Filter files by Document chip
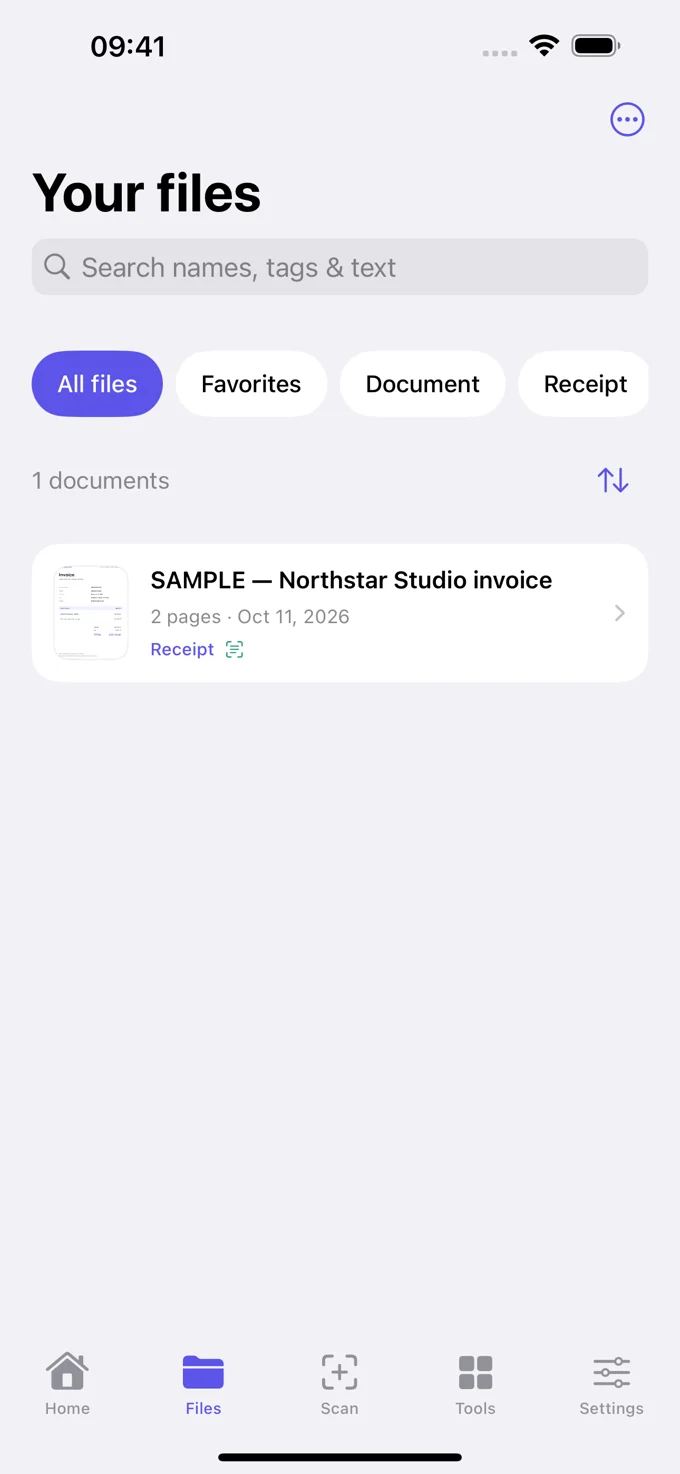 [x=422, y=384]
